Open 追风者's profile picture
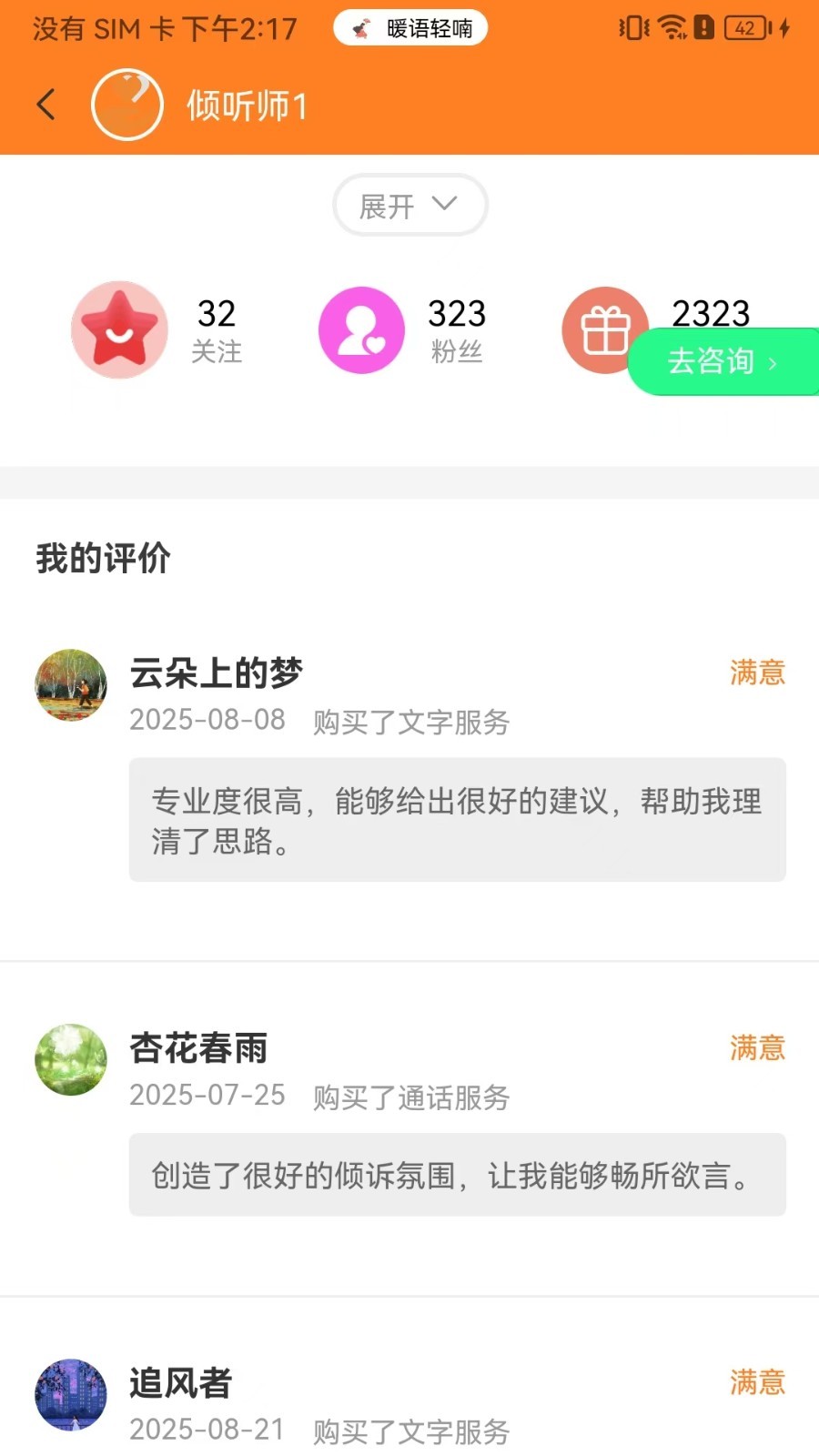Image resolution: width=819 pixels, height=1456 pixels. tap(71, 1395)
